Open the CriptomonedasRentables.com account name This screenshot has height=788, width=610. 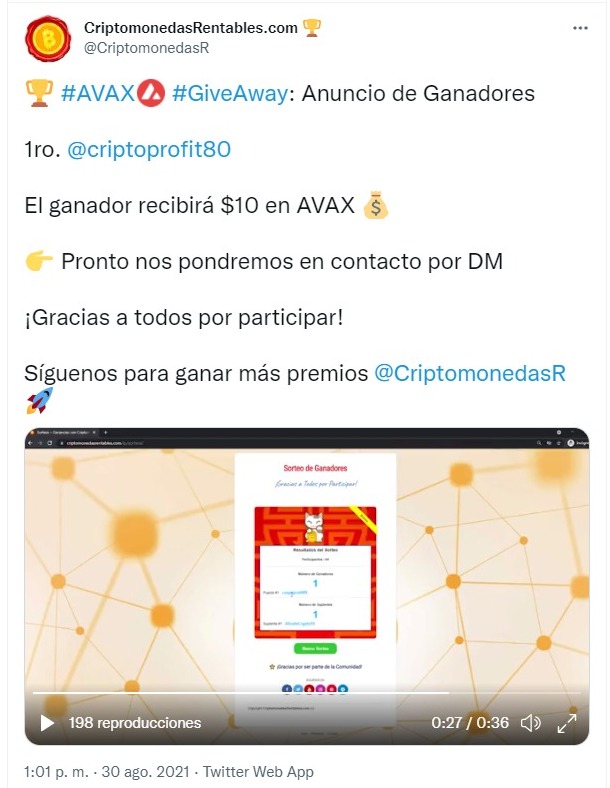[x=191, y=28]
